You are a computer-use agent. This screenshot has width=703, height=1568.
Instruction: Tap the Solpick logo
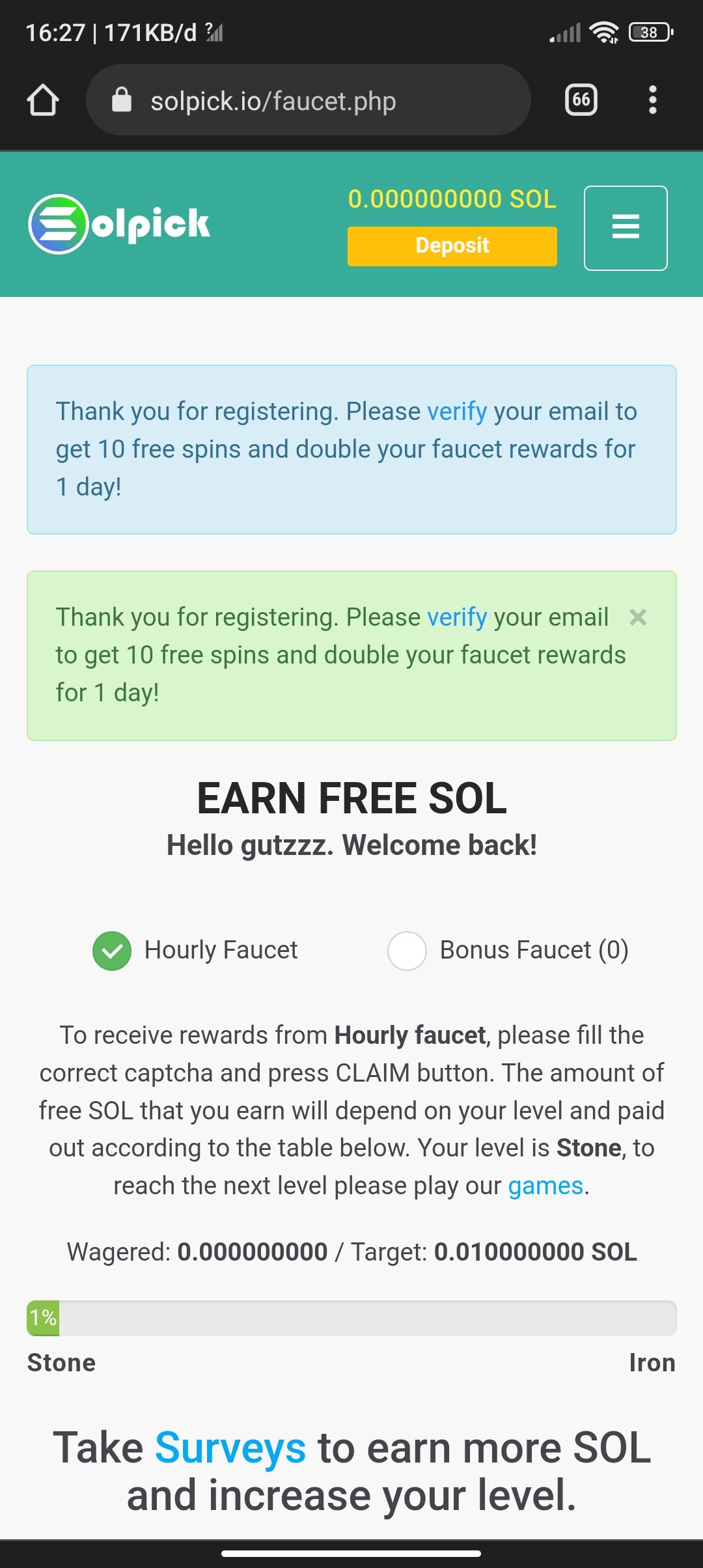click(x=120, y=224)
